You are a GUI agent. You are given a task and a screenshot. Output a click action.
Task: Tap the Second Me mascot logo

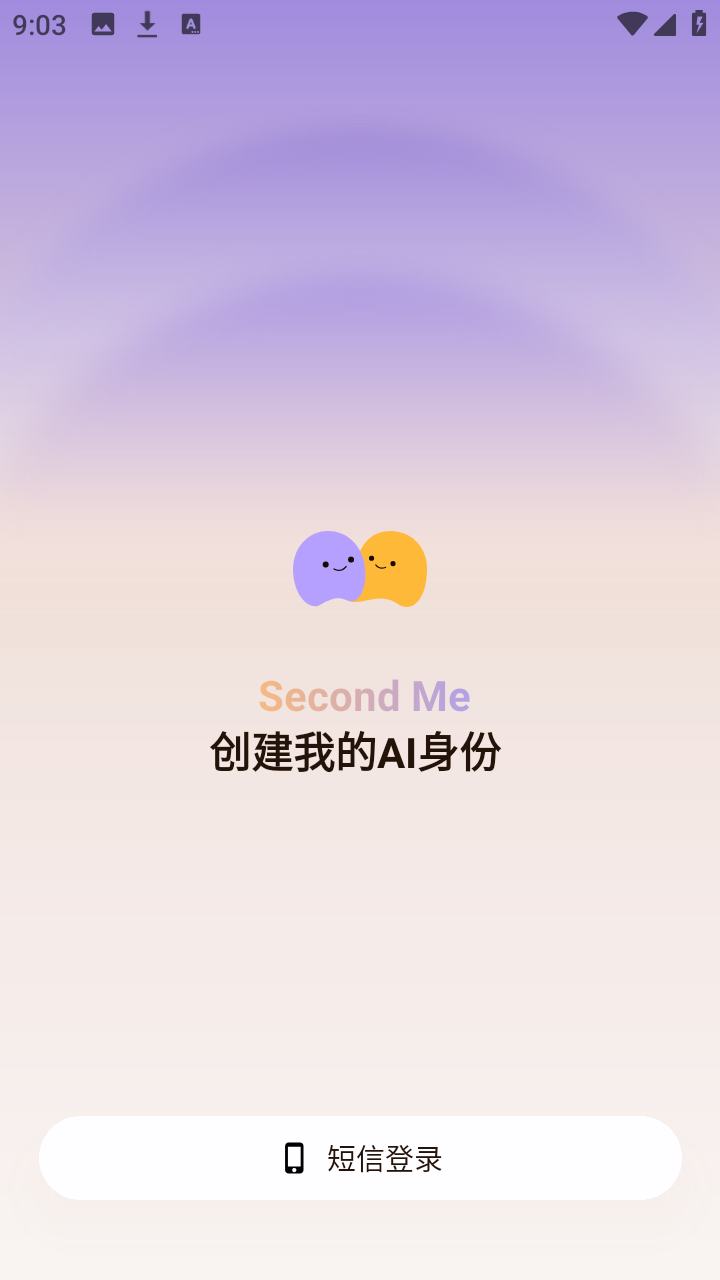[360, 568]
